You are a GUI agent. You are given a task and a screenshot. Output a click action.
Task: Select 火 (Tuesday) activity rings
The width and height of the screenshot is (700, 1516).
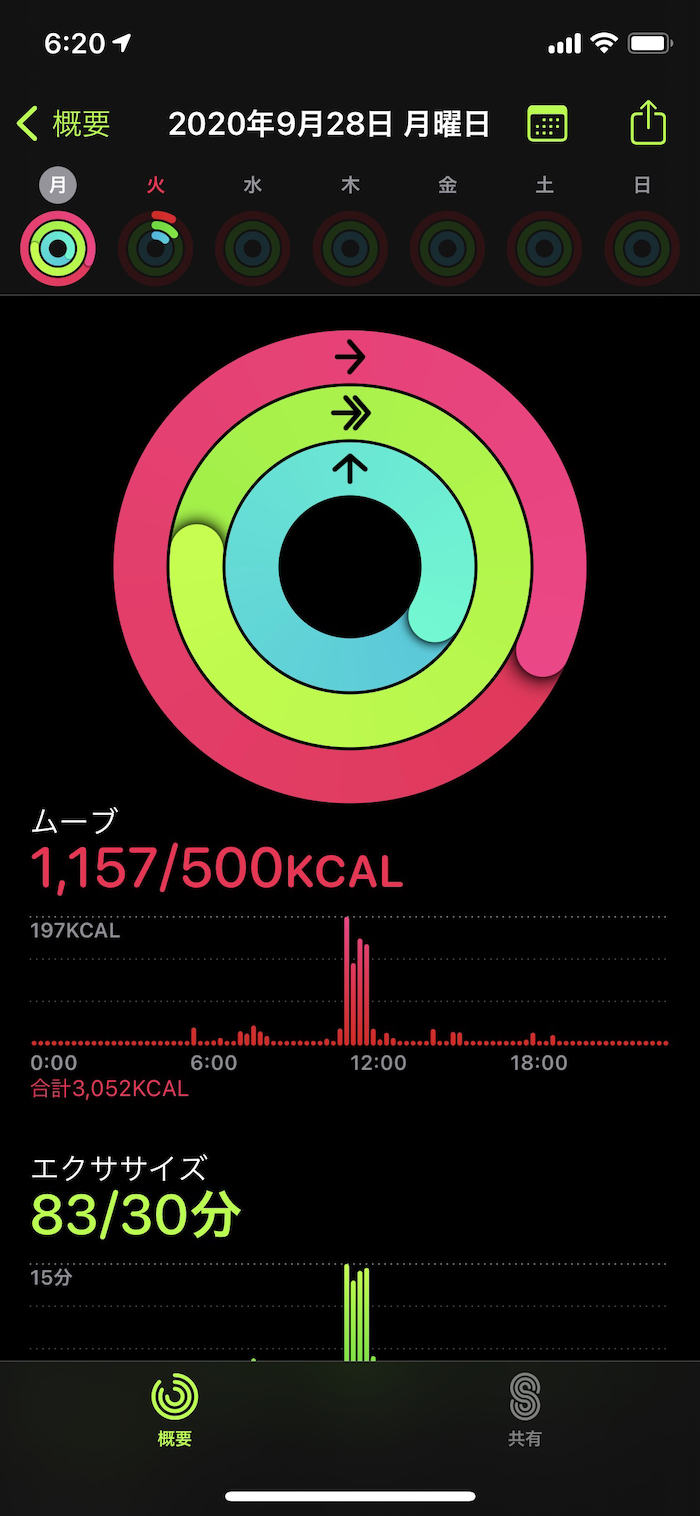click(x=155, y=247)
